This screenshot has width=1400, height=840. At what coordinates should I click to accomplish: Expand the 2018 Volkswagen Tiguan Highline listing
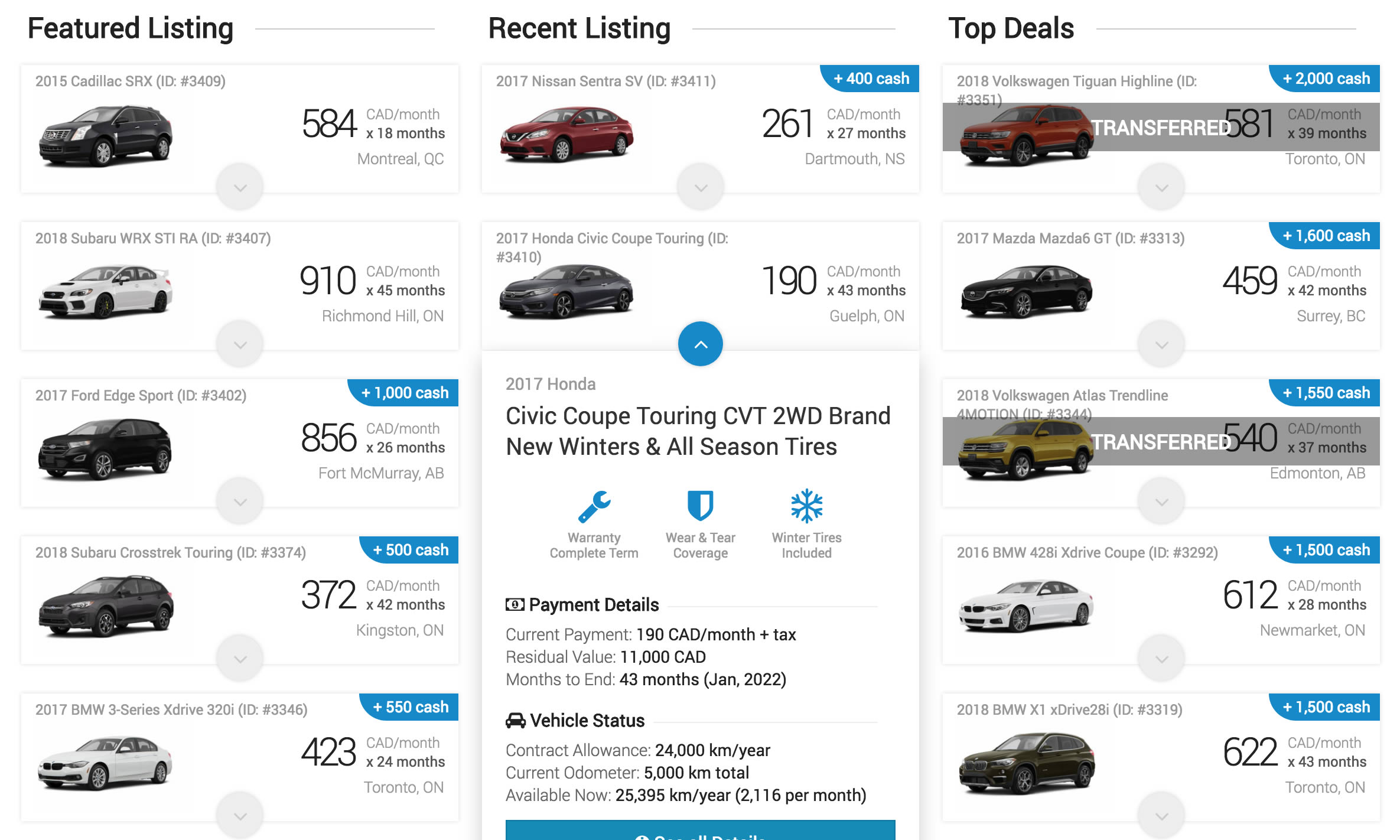1161,187
